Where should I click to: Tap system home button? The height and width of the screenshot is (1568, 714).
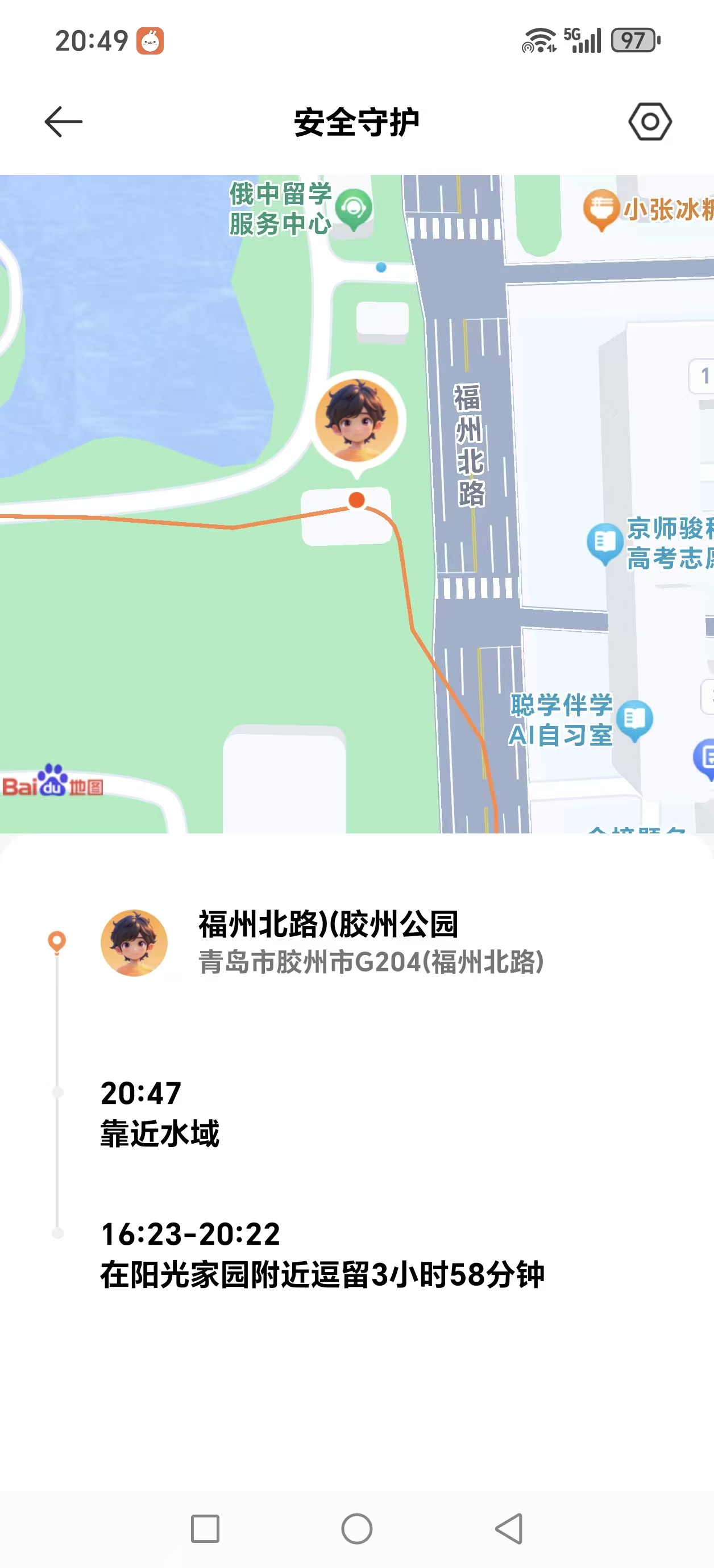coord(357,1528)
